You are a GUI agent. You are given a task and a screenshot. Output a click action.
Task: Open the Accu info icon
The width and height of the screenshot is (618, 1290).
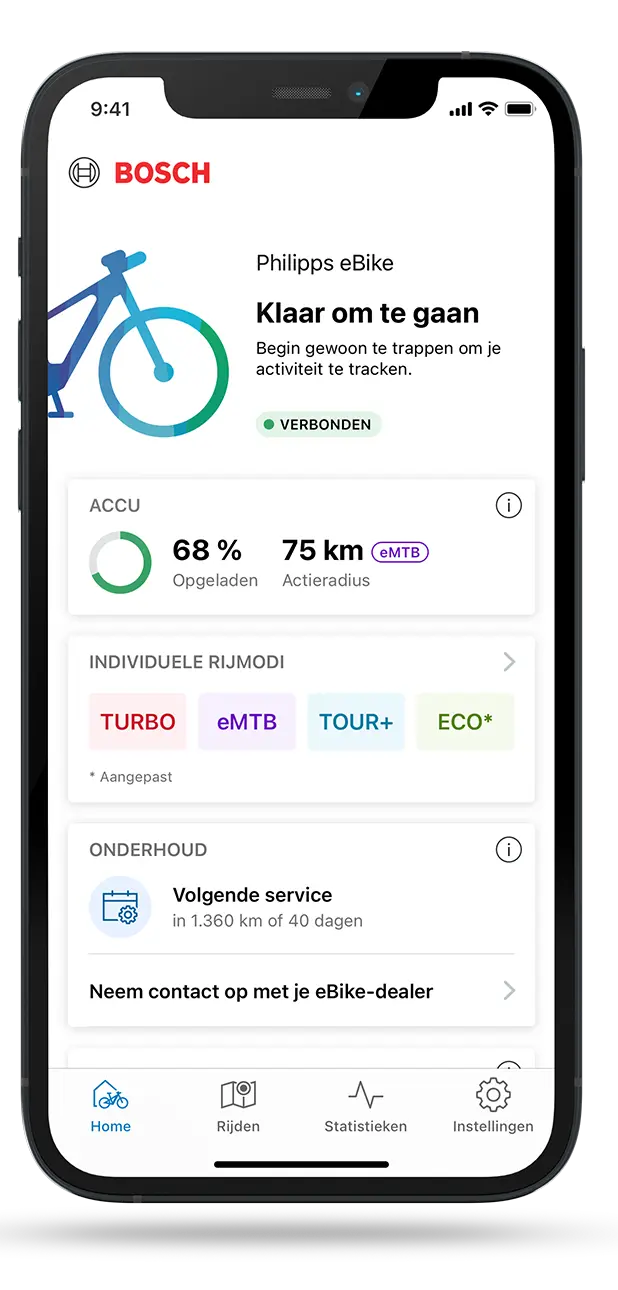tap(508, 506)
